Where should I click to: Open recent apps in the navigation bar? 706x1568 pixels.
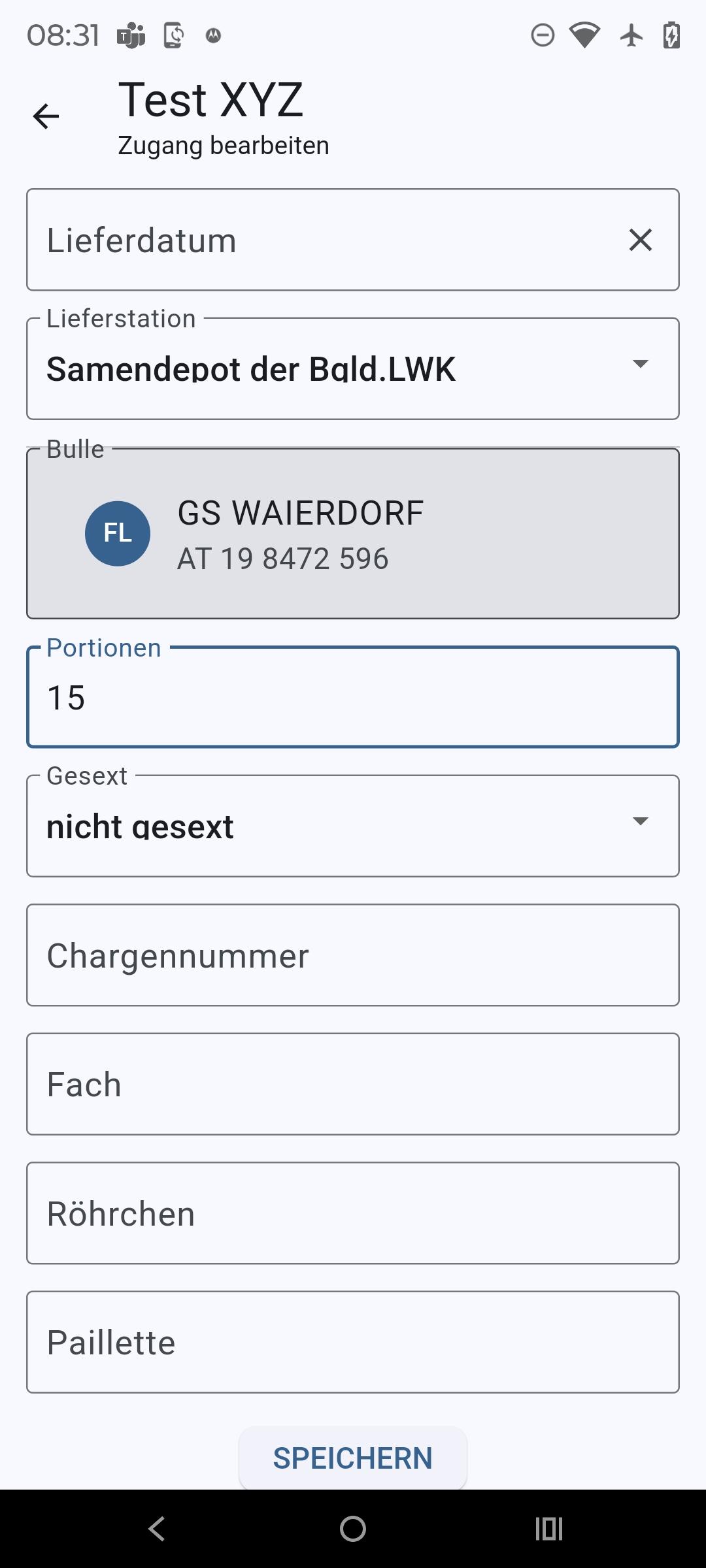(x=548, y=1529)
